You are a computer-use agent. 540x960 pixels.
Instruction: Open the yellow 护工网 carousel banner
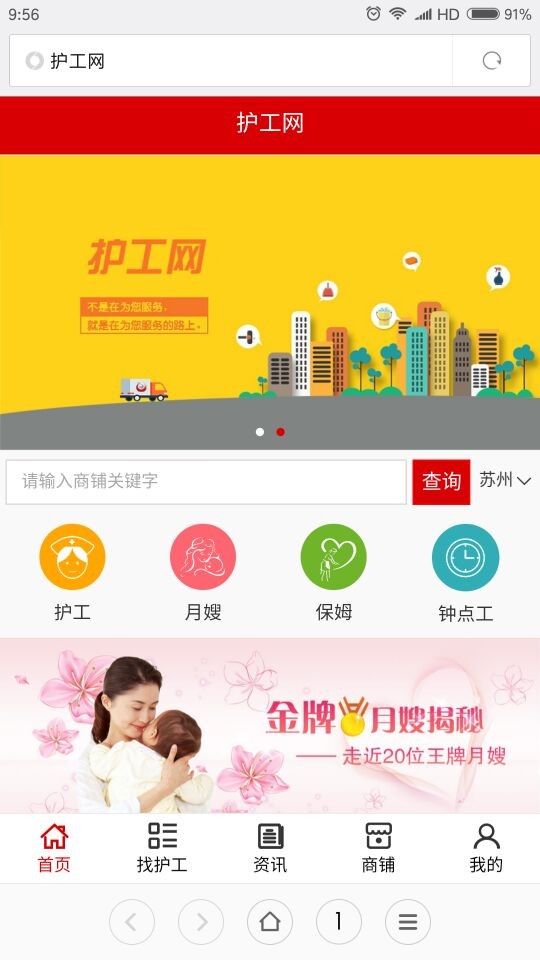[x=270, y=302]
